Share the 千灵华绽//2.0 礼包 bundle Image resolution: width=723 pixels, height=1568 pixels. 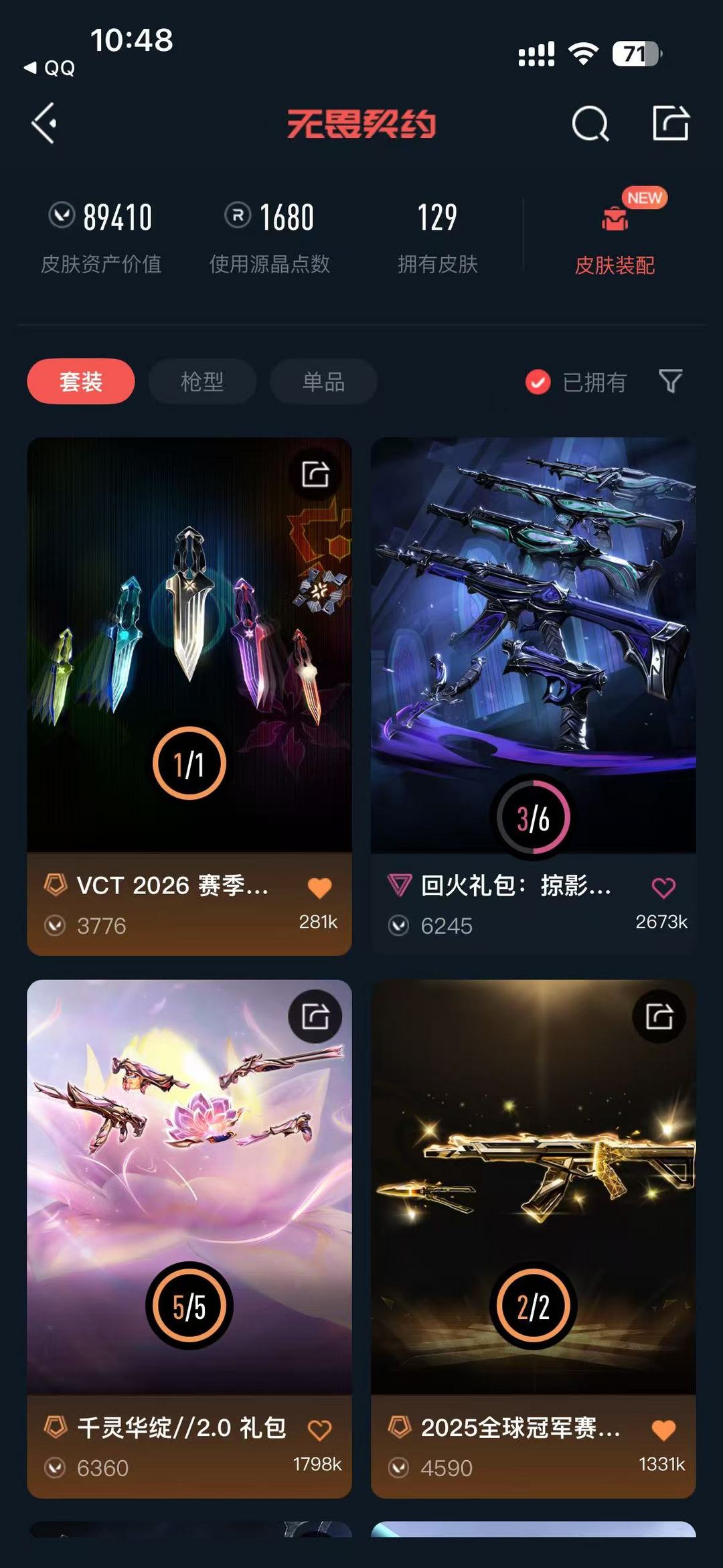click(x=315, y=1017)
